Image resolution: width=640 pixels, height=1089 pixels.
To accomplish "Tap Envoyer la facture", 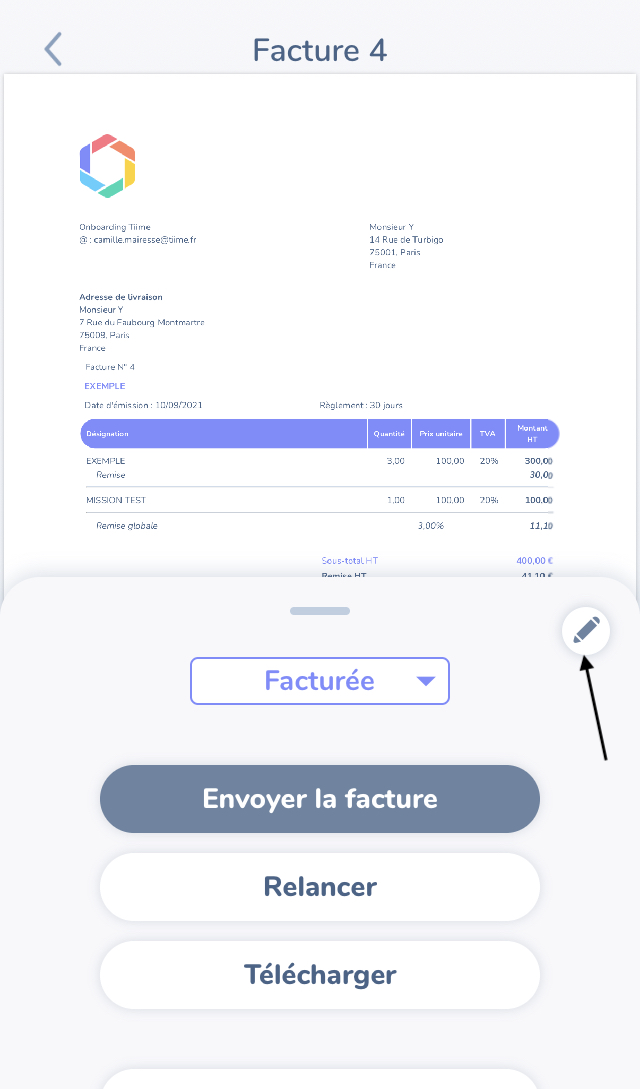I will 320,799.
